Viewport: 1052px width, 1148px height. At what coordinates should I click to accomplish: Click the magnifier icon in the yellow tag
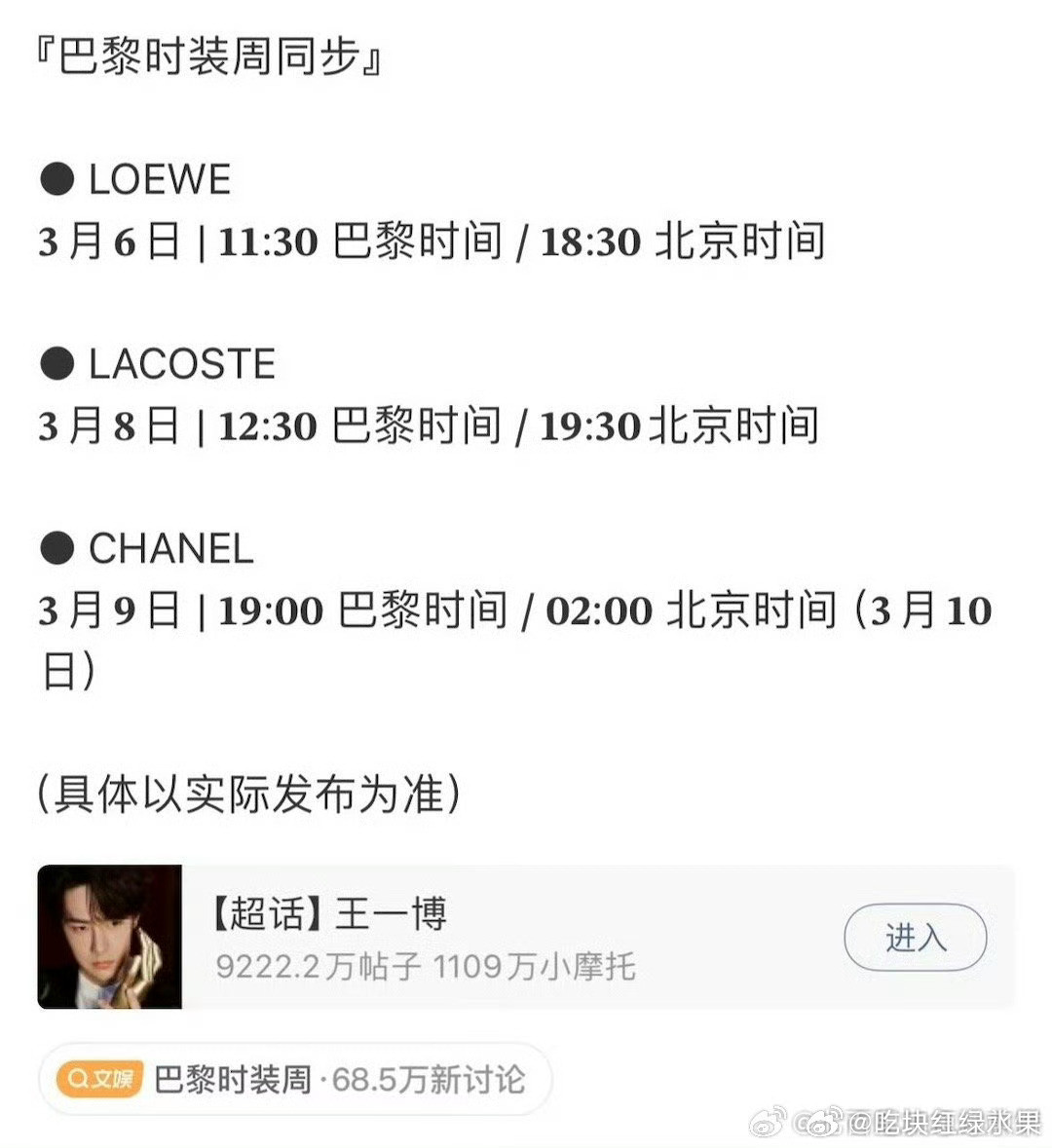click(77, 1080)
